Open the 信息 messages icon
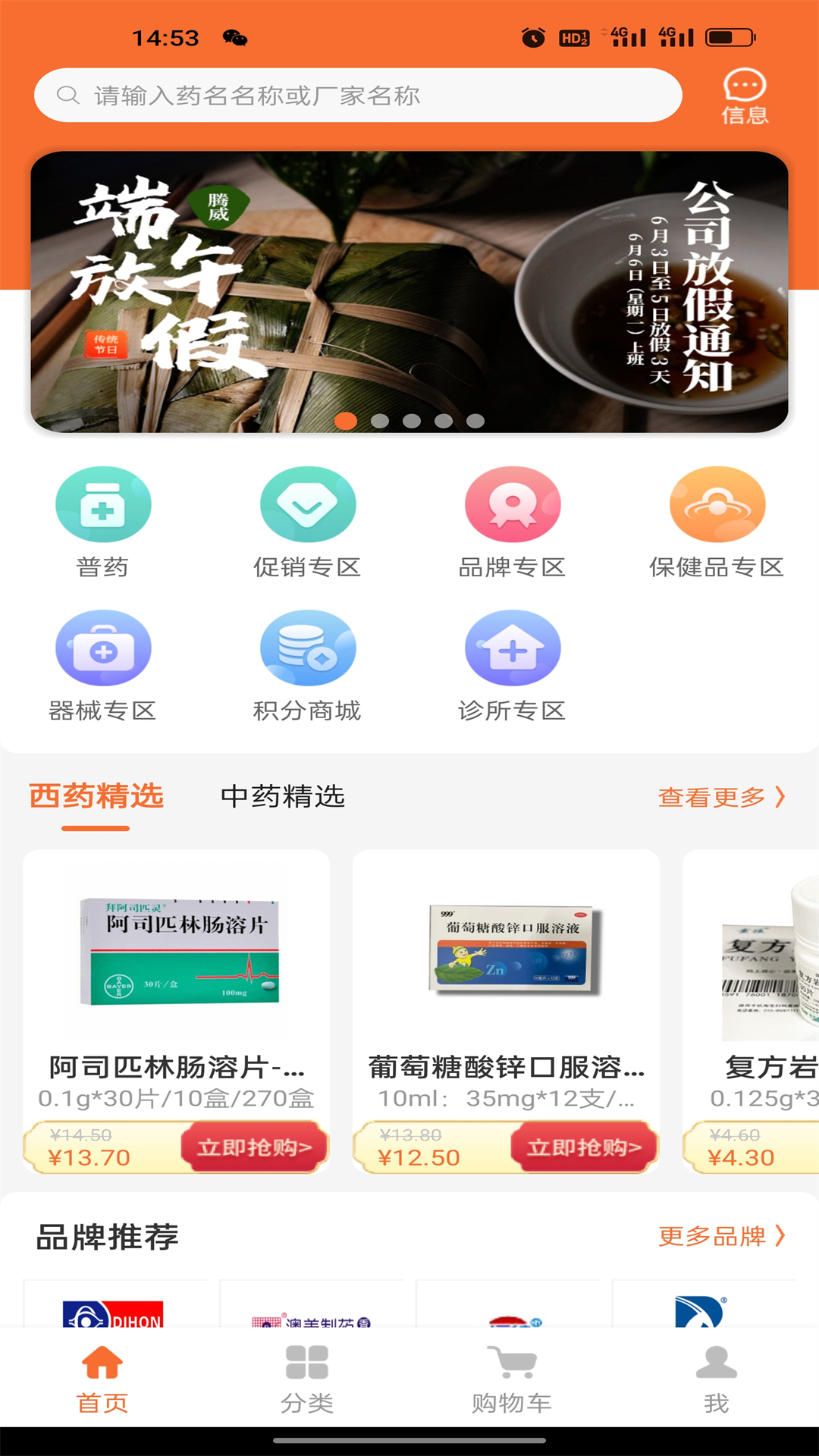The image size is (819, 1456). (744, 94)
